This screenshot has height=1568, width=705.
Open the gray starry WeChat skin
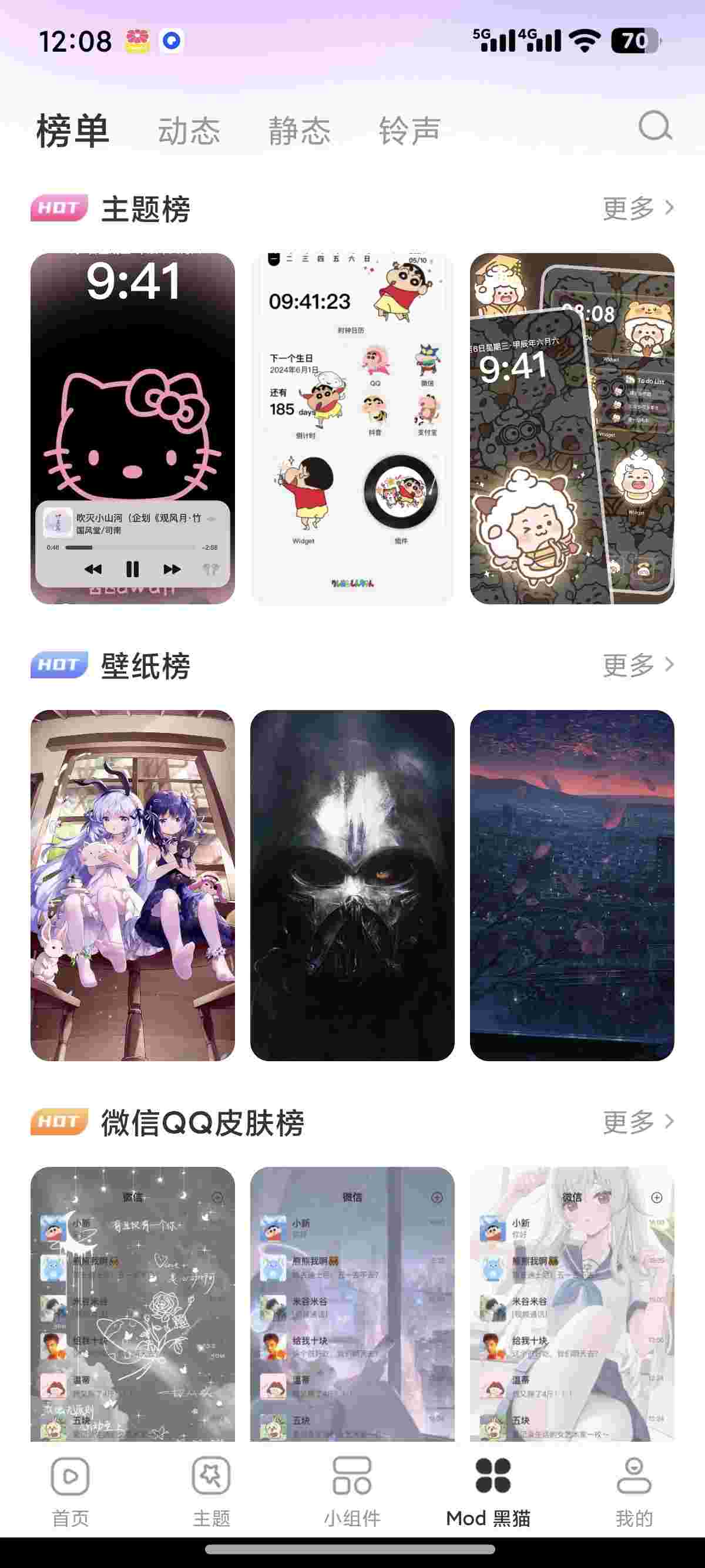(133, 1303)
